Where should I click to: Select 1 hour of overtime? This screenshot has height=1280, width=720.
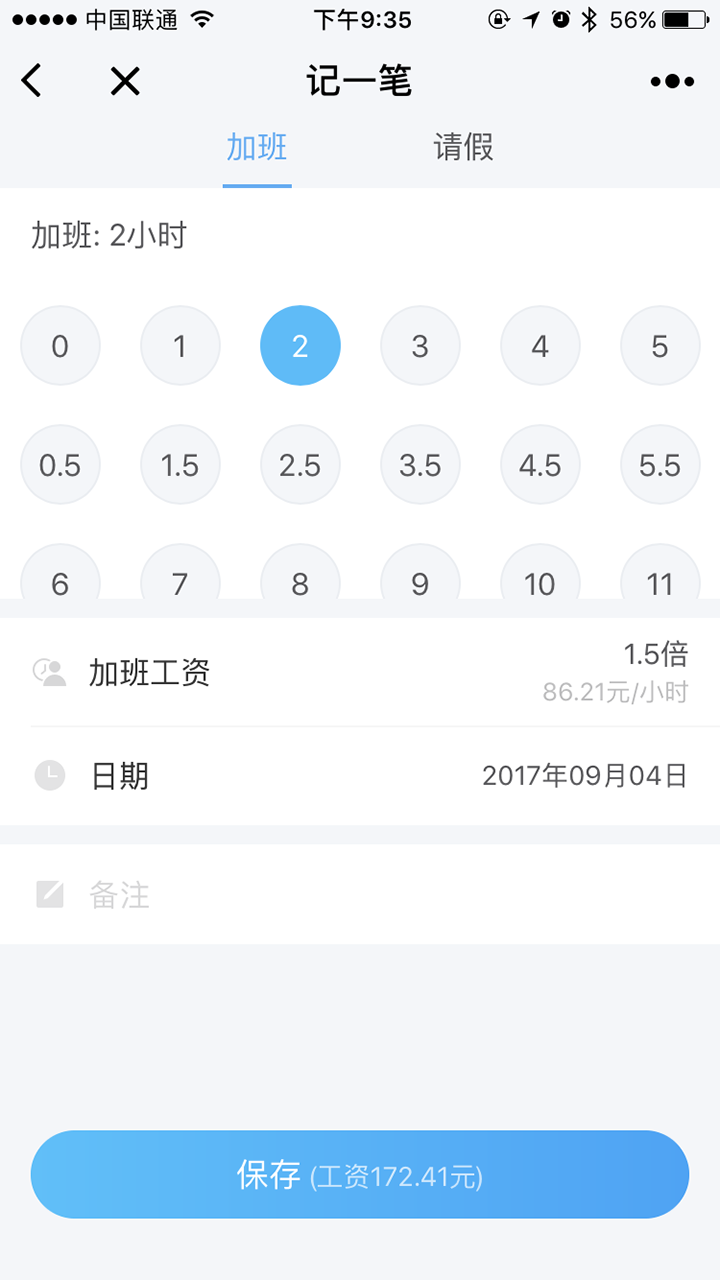[180, 346]
